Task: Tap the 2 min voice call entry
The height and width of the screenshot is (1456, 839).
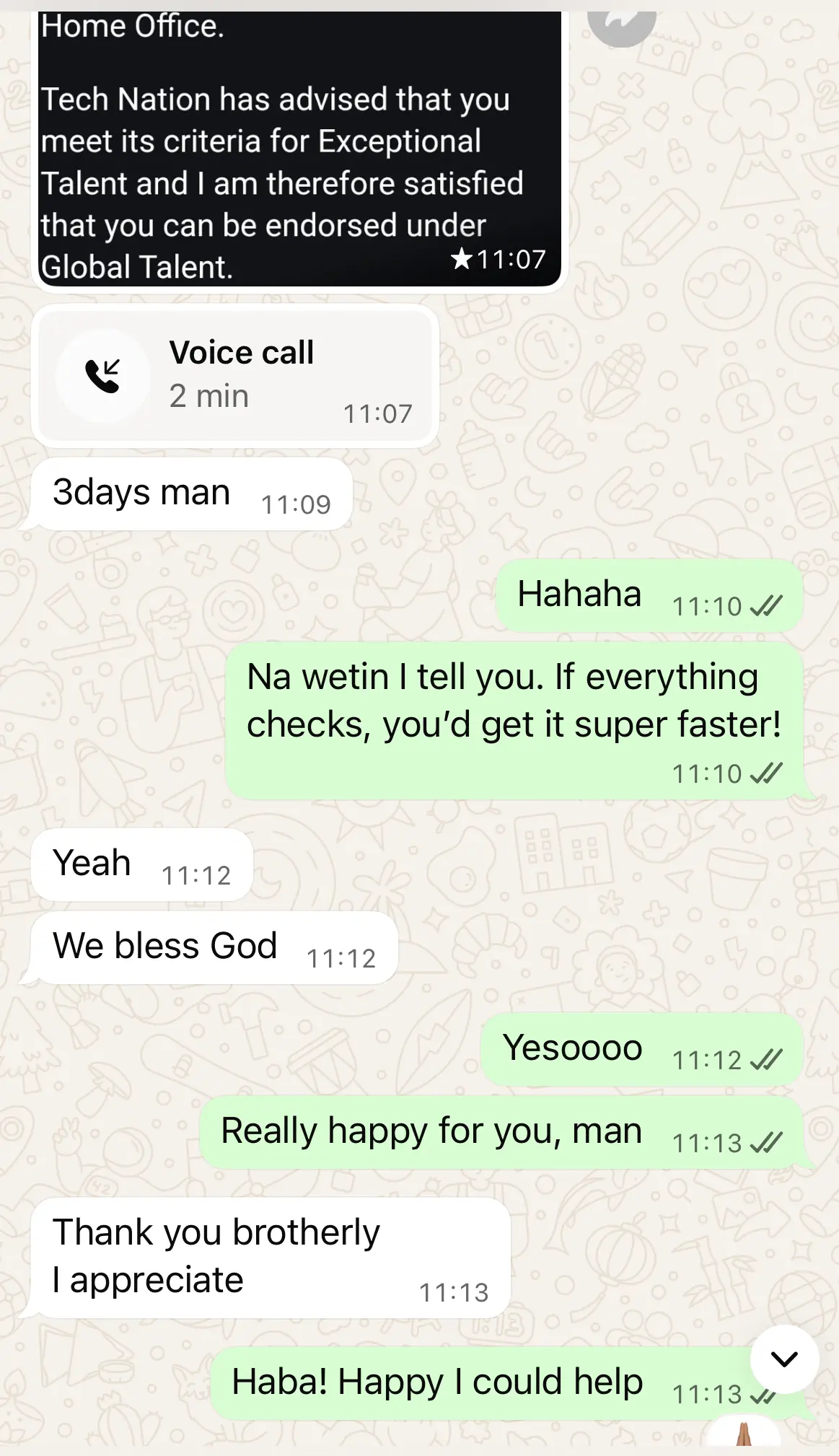Action: coord(235,376)
